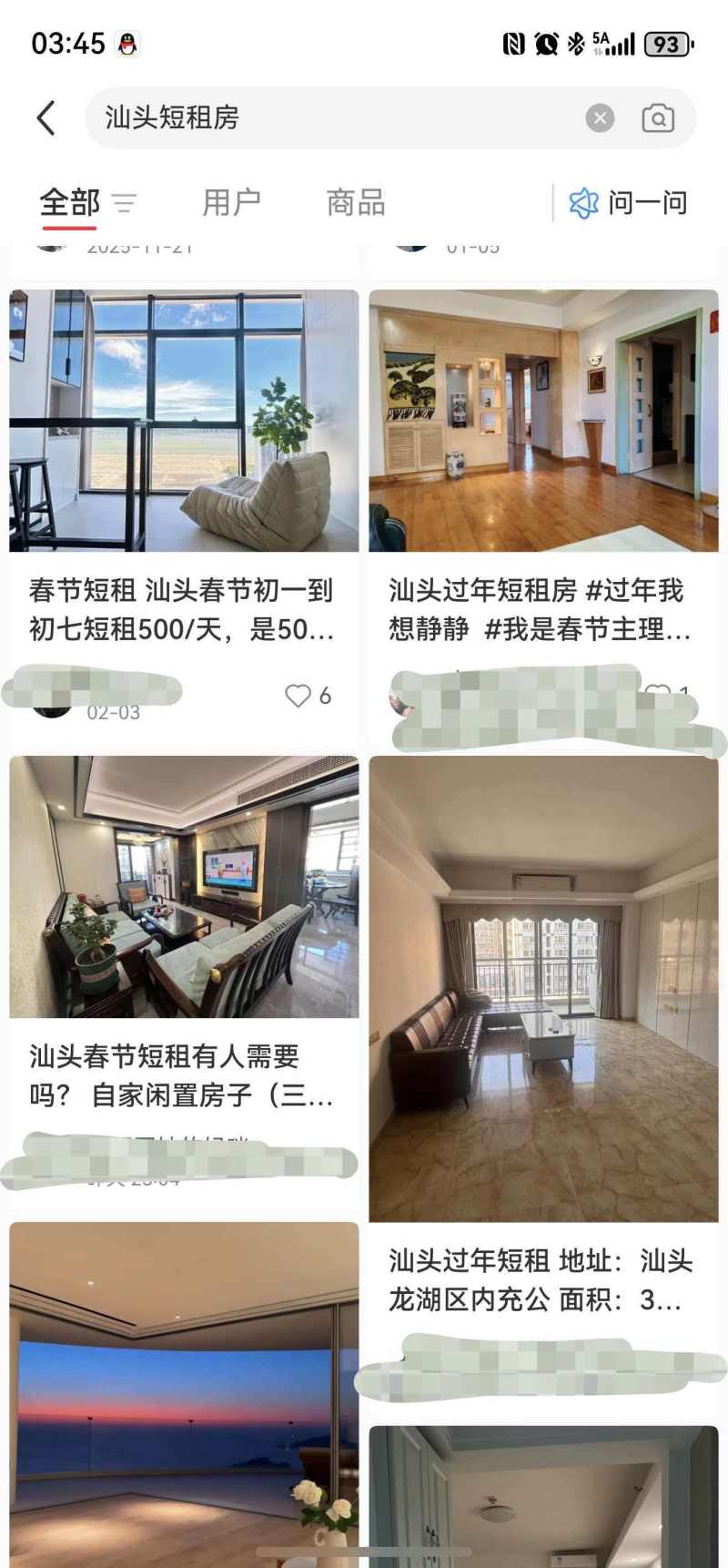
Task: Like the 春节短租 500/天 post
Action: coord(298,696)
